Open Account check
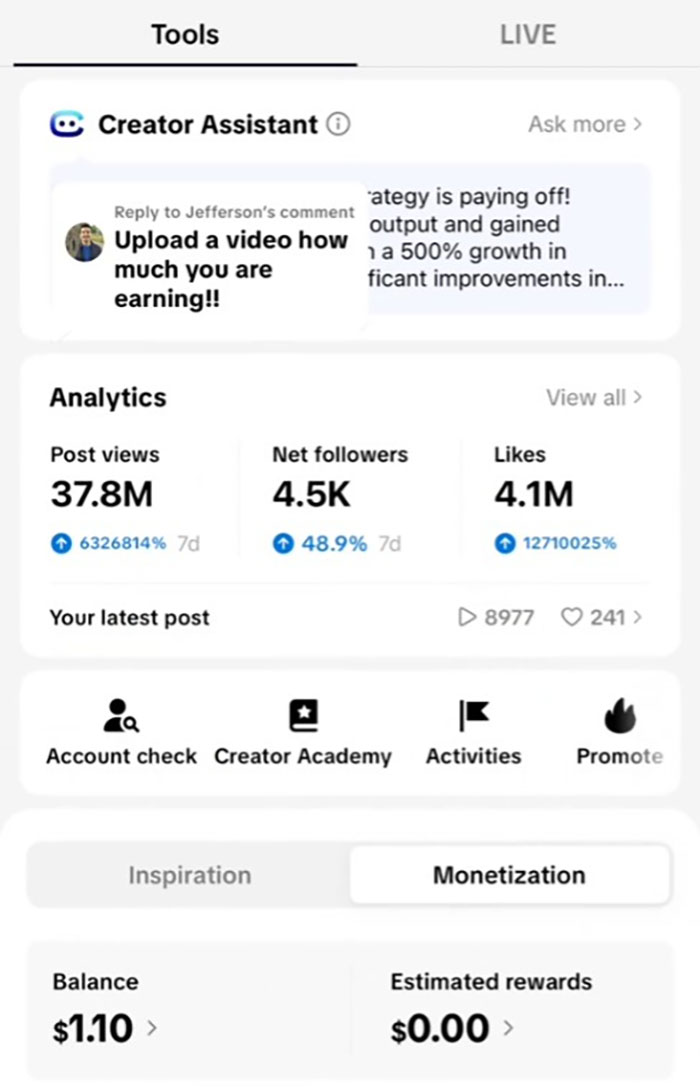The image size is (700, 1092). pyautogui.click(x=121, y=732)
